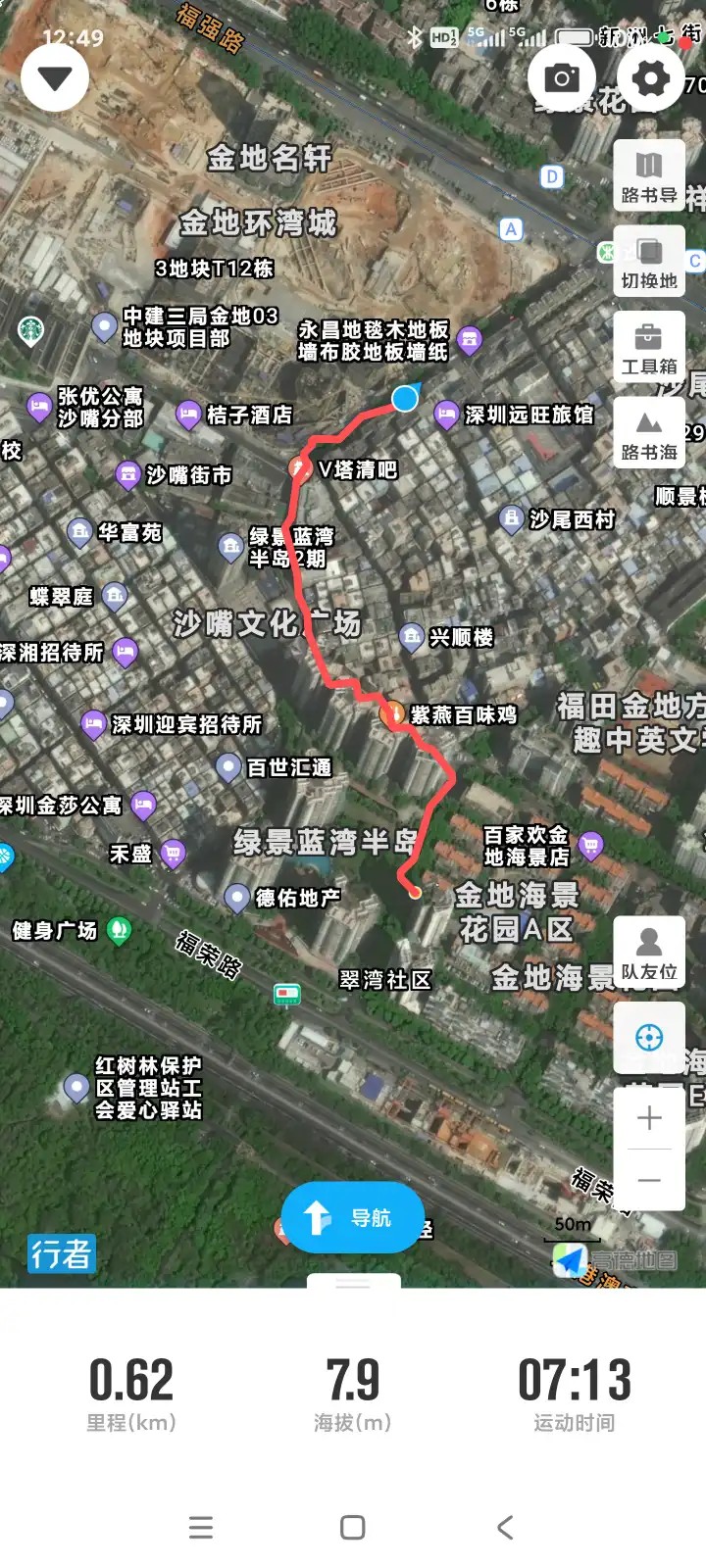The width and height of the screenshot is (706, 1568).
Task: Open the camera to take a photo
Action: 562,77
